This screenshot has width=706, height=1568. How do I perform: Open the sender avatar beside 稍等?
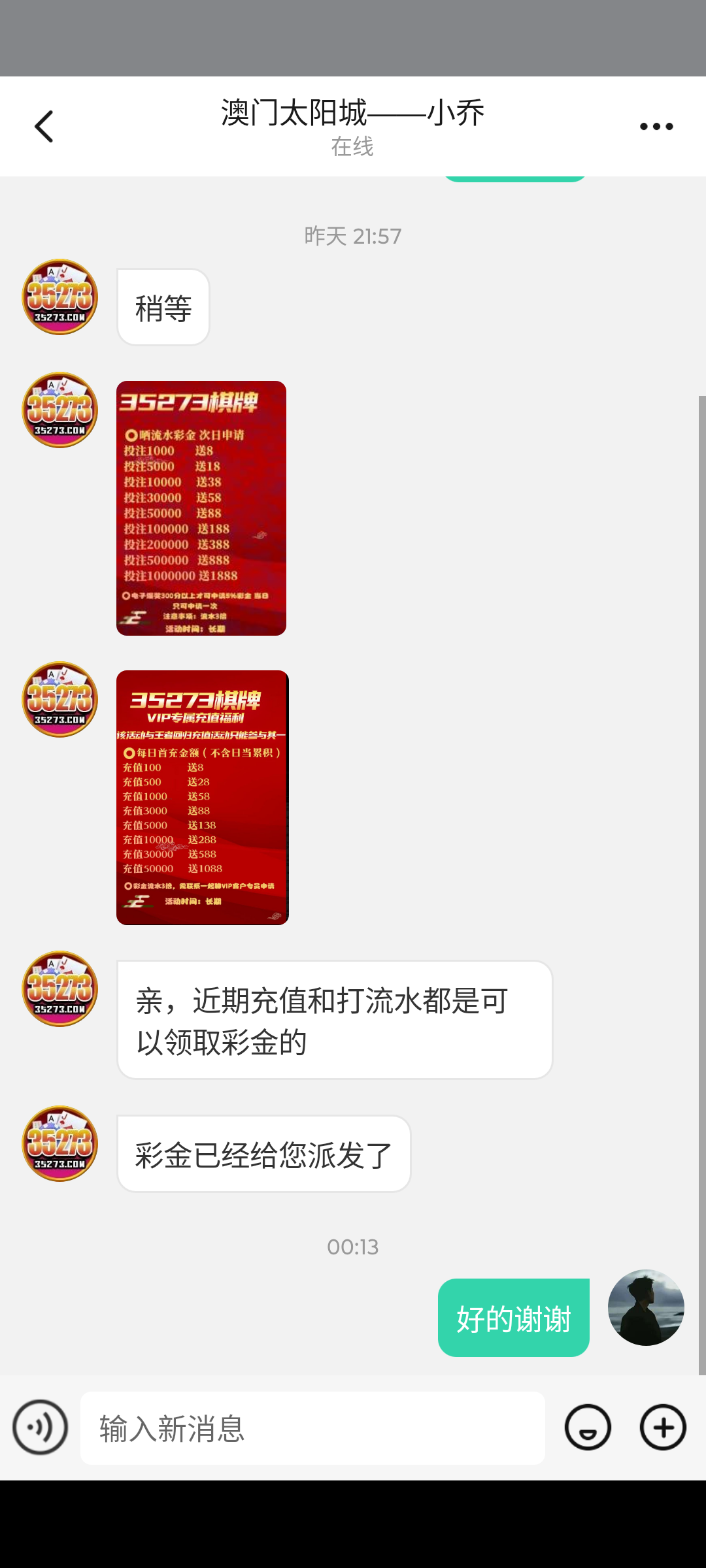click(60, 297)
